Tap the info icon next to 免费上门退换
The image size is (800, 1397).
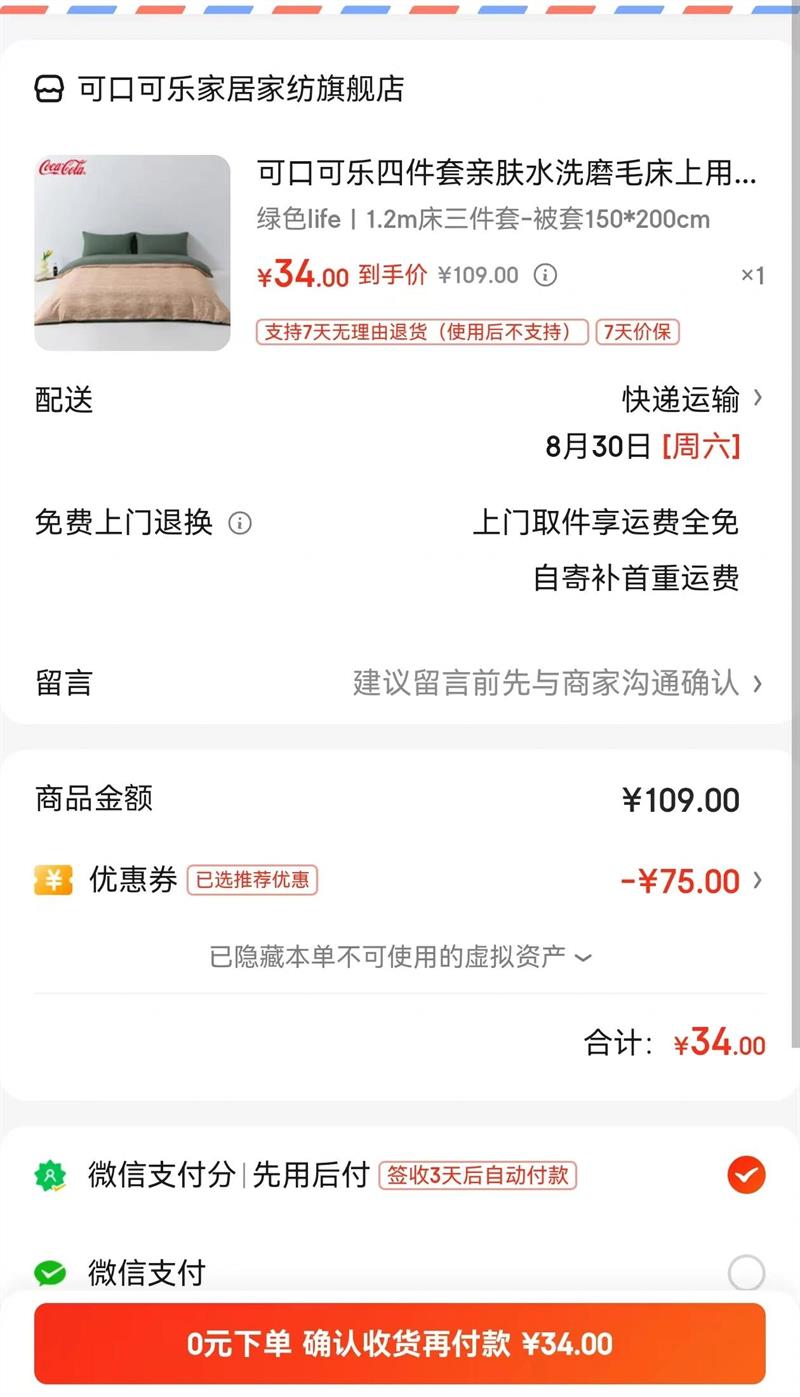[240, 523]
